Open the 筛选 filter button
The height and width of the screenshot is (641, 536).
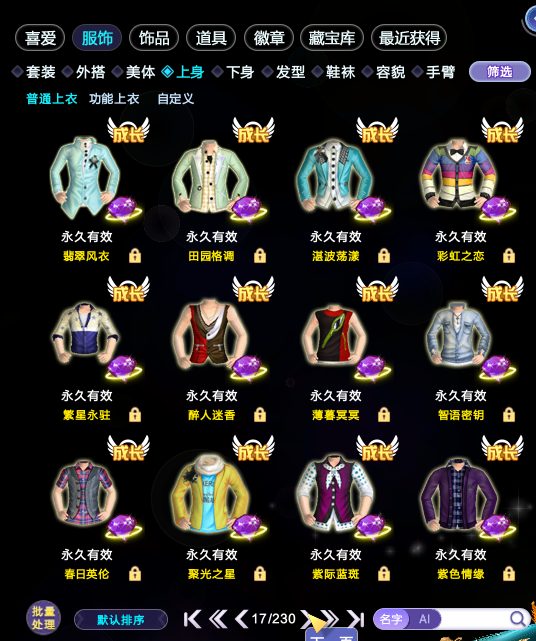(499, 72)
